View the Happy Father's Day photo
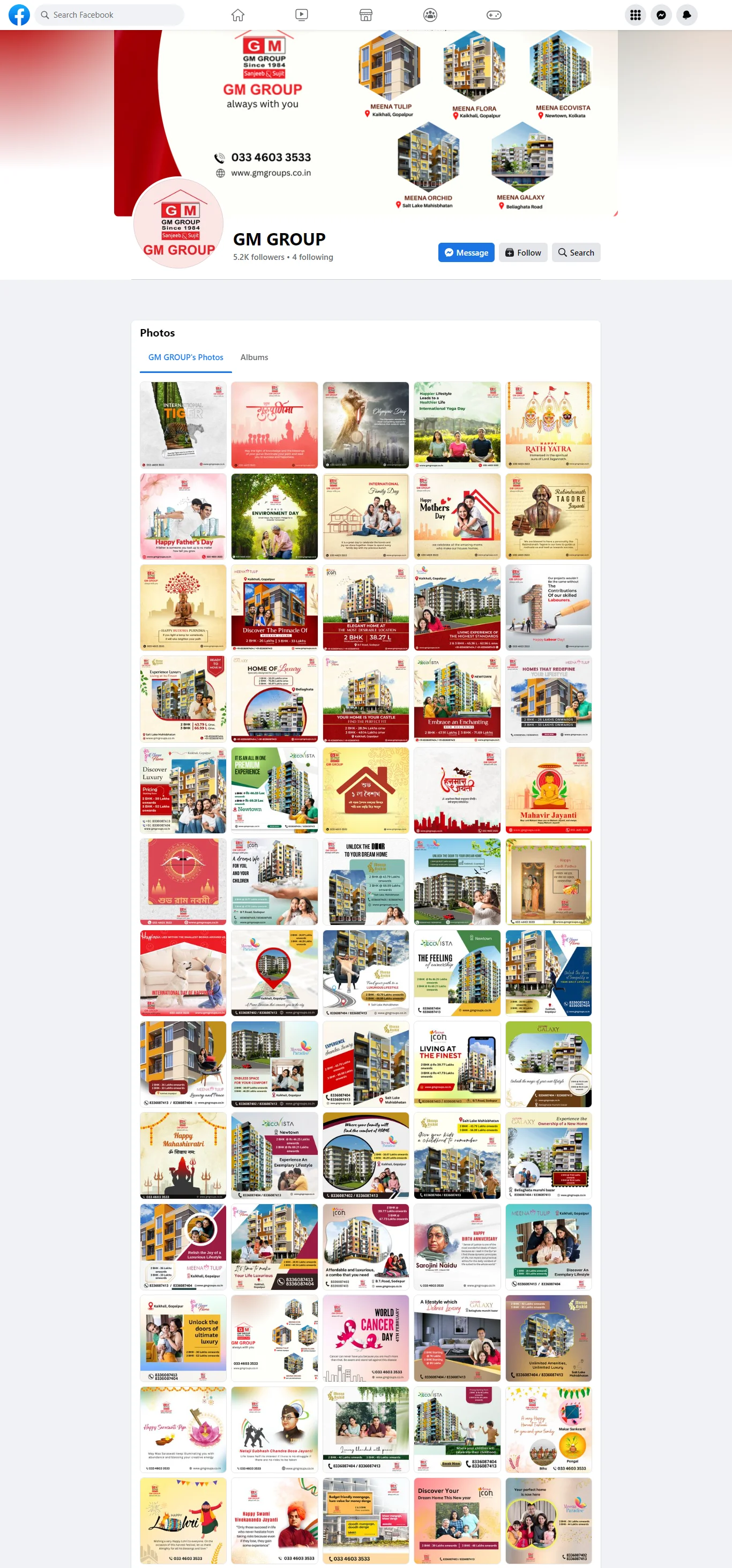This screenshot has height=1568, width=732. [183, 516]
